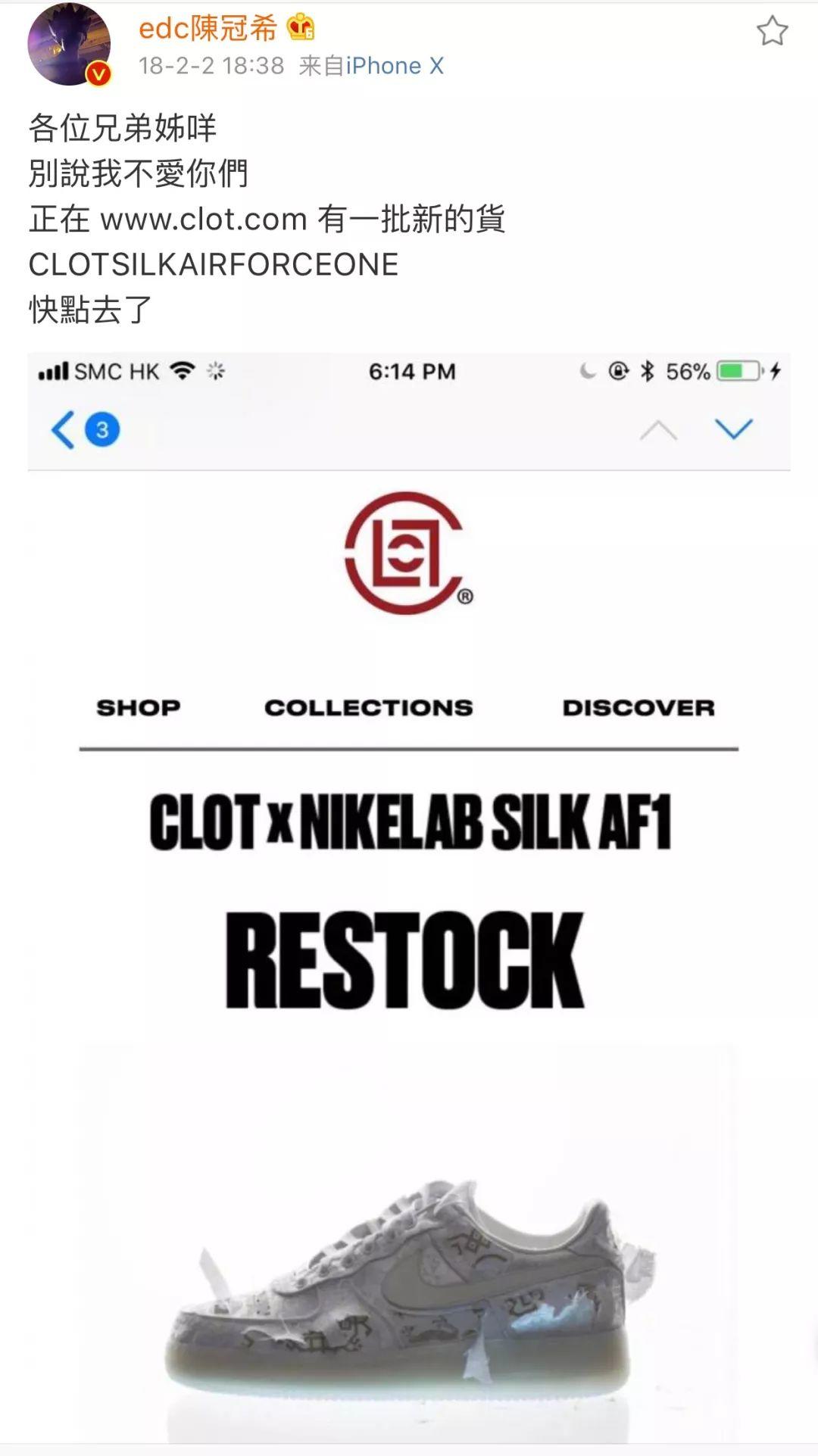This screenshot has height=1456, width=818.
Task: Tap the username edc陳冠希
Action: pos(208,28)
